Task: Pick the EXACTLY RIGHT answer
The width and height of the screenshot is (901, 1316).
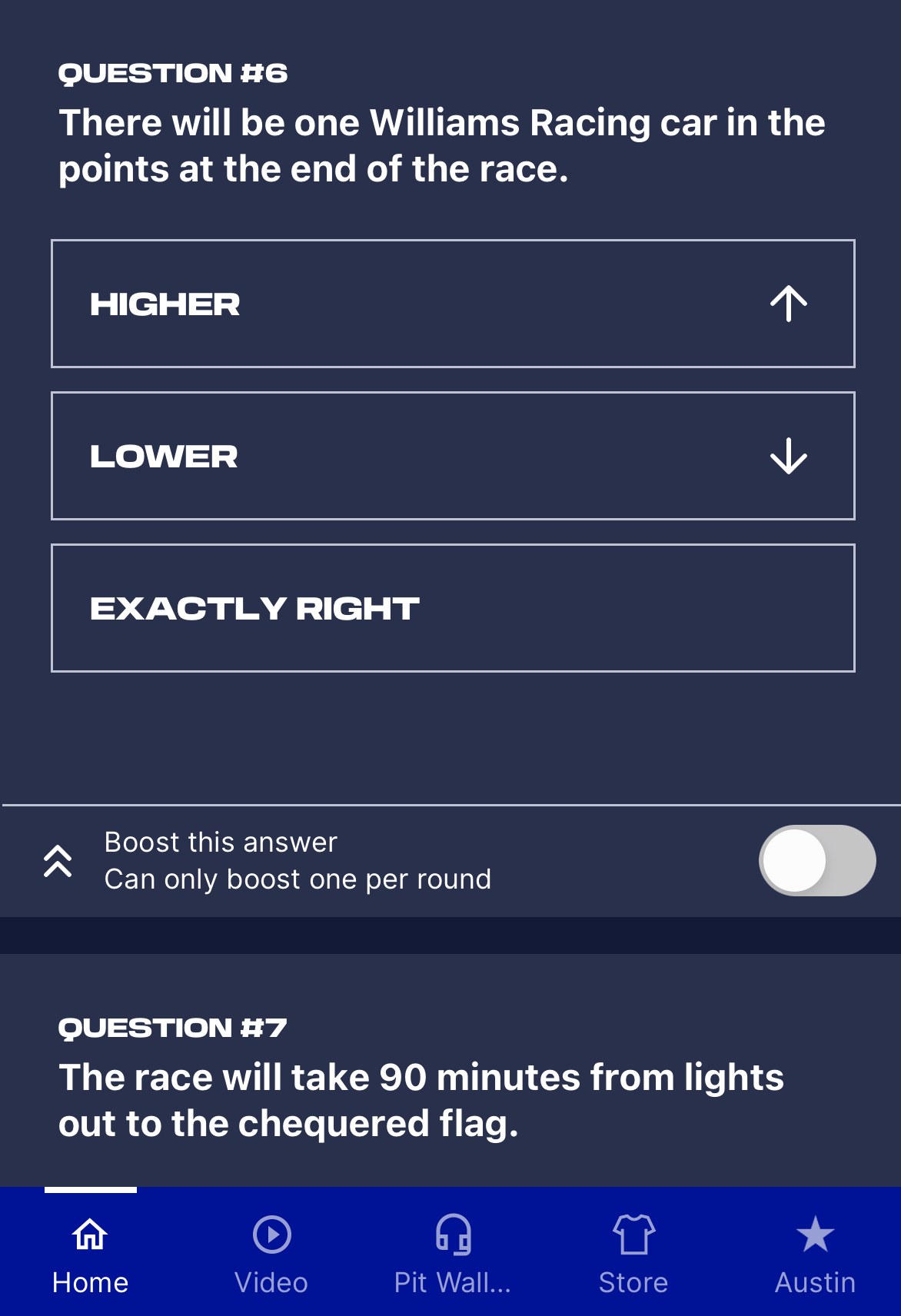Action: [x=452, y=608]
